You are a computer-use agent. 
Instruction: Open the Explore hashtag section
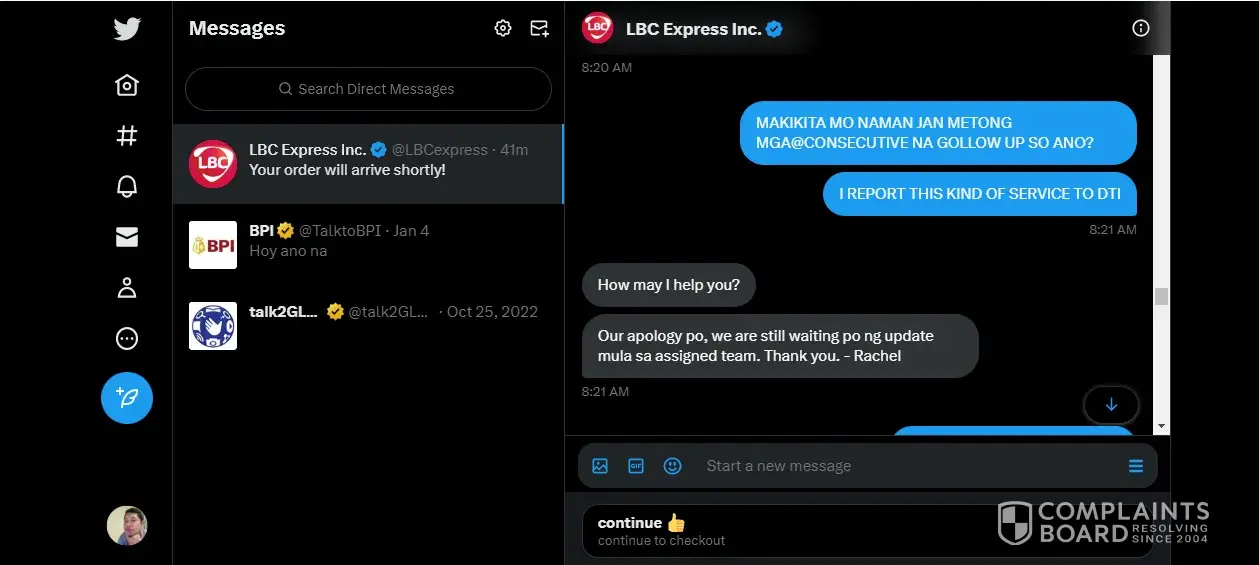[127, 136]
